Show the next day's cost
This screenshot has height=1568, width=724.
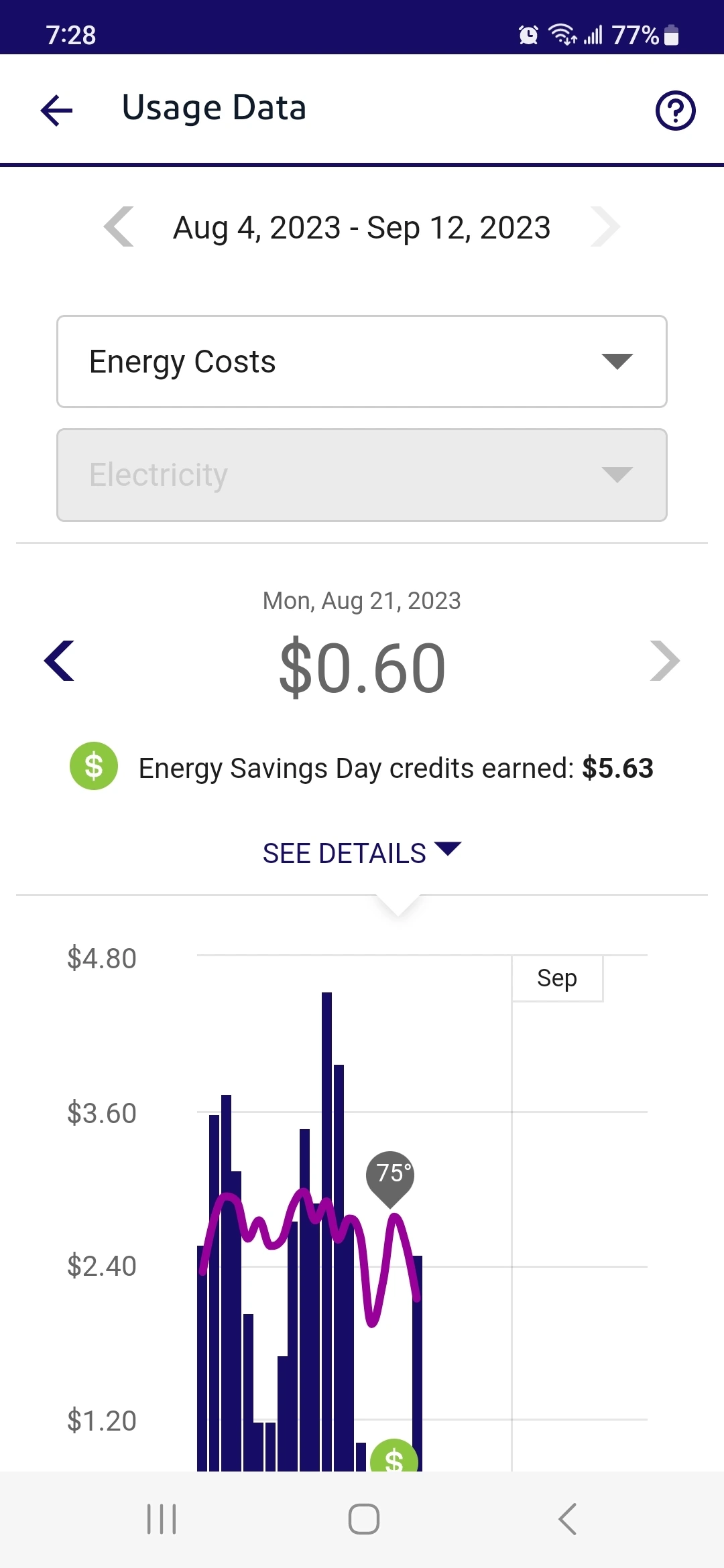pyautogui.click(x=664, y=661)
